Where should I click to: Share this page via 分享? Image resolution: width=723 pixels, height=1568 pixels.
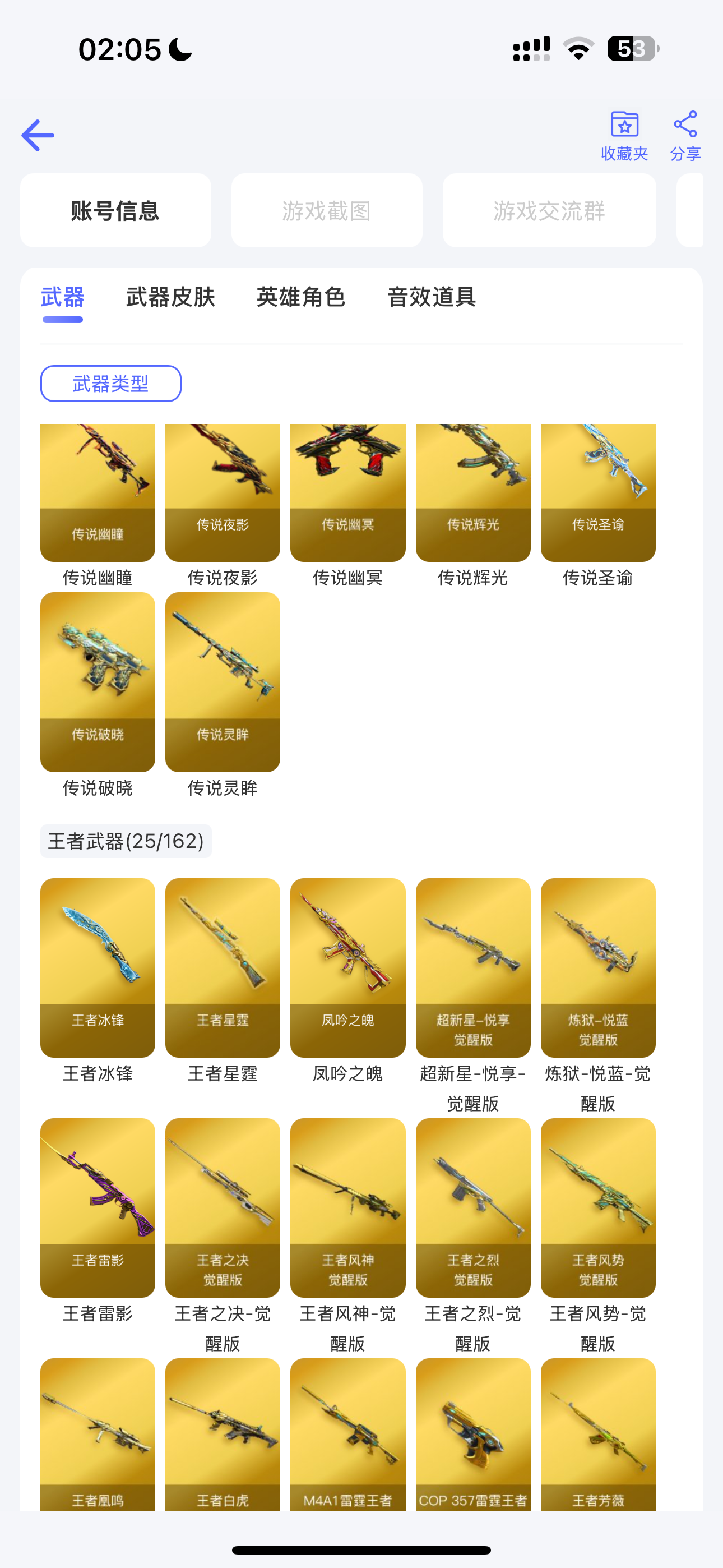[x=685, y=136]
